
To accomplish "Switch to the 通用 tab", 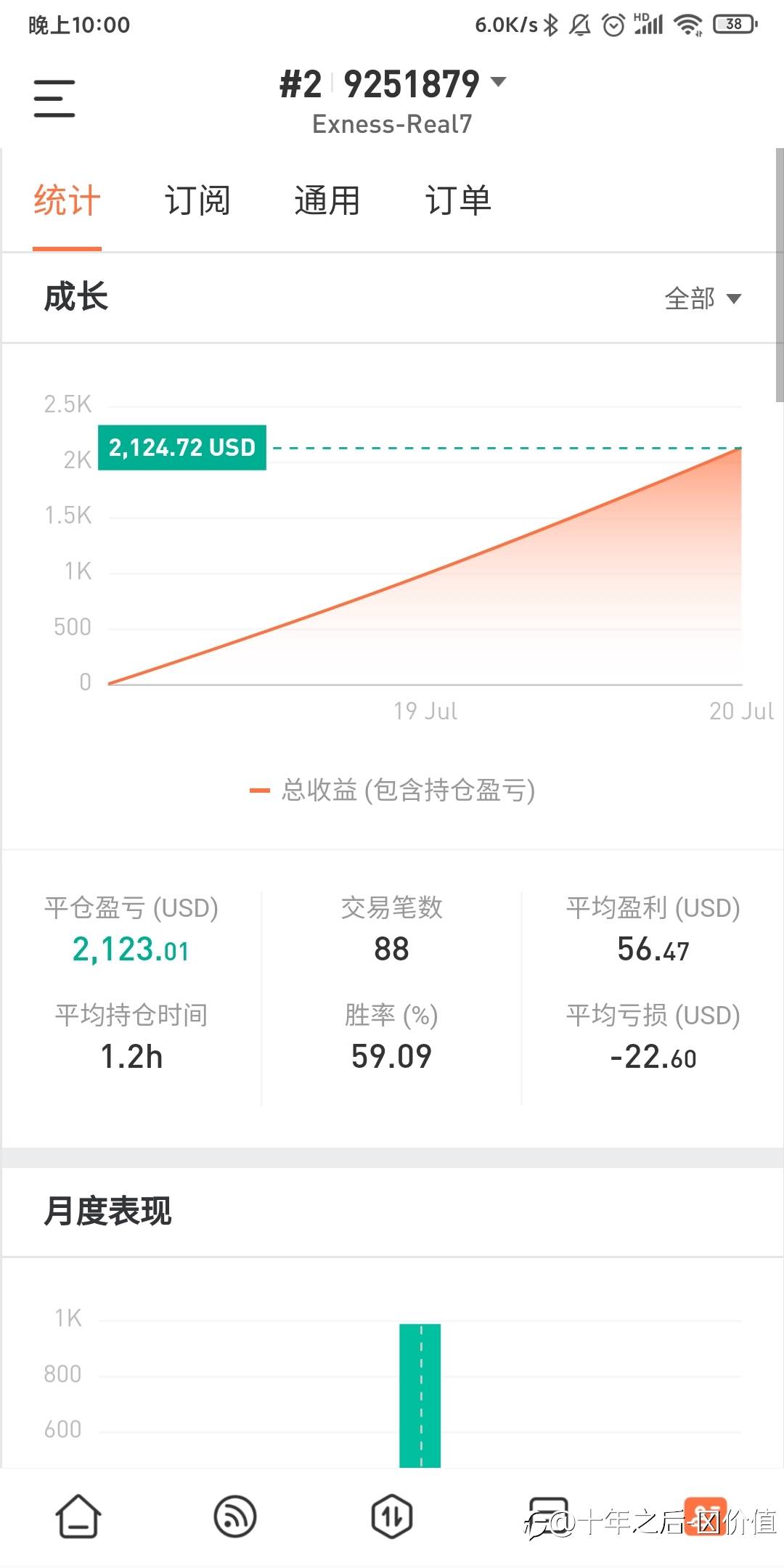I will pyautogui.click(x=327, y=200).
